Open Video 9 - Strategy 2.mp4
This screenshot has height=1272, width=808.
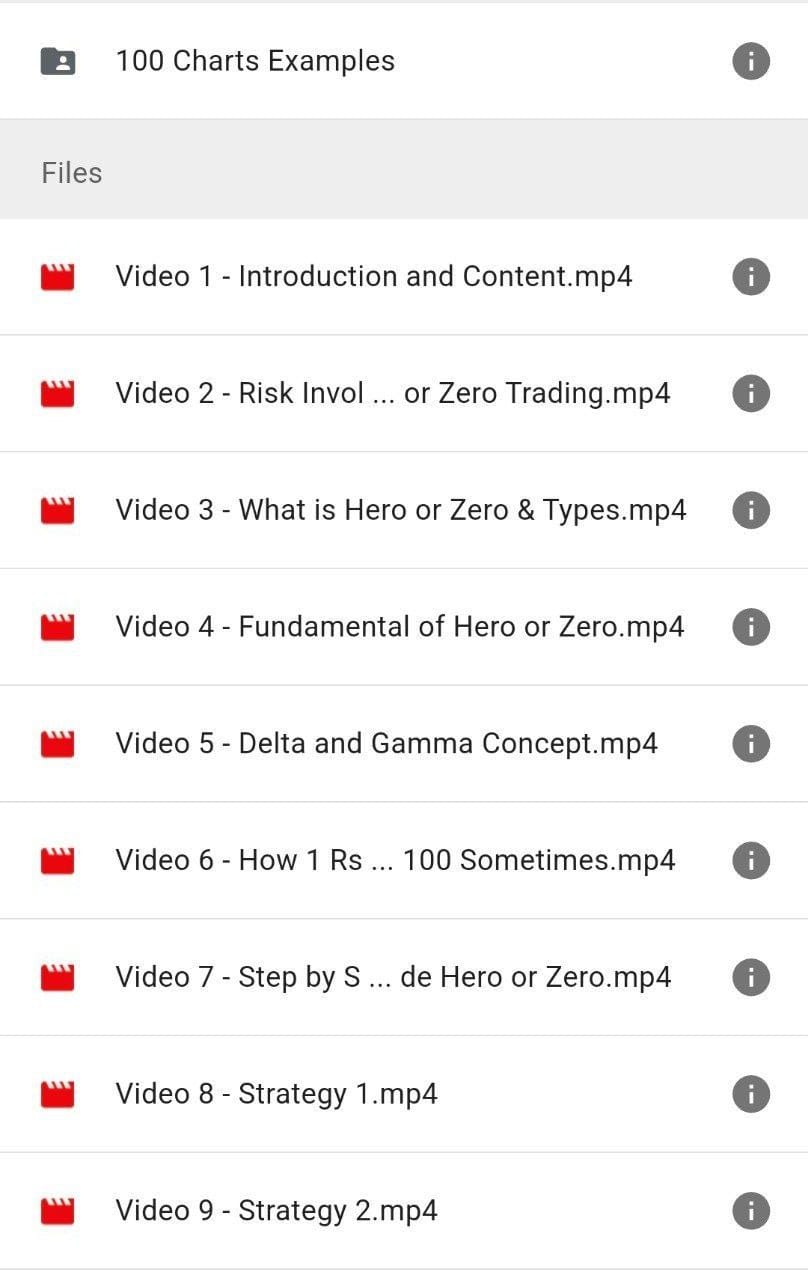[276, 1211]
